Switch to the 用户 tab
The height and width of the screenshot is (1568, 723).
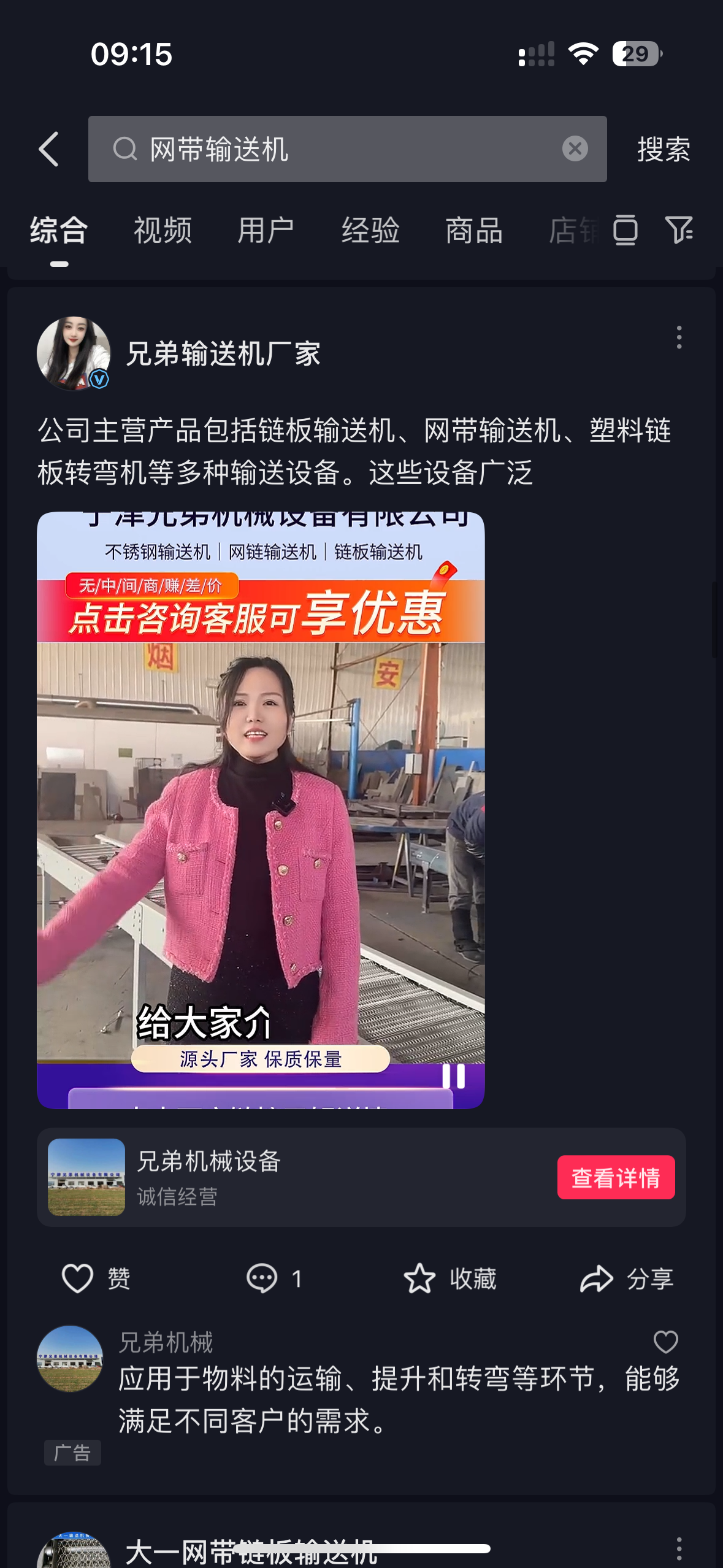coord(266,231)
